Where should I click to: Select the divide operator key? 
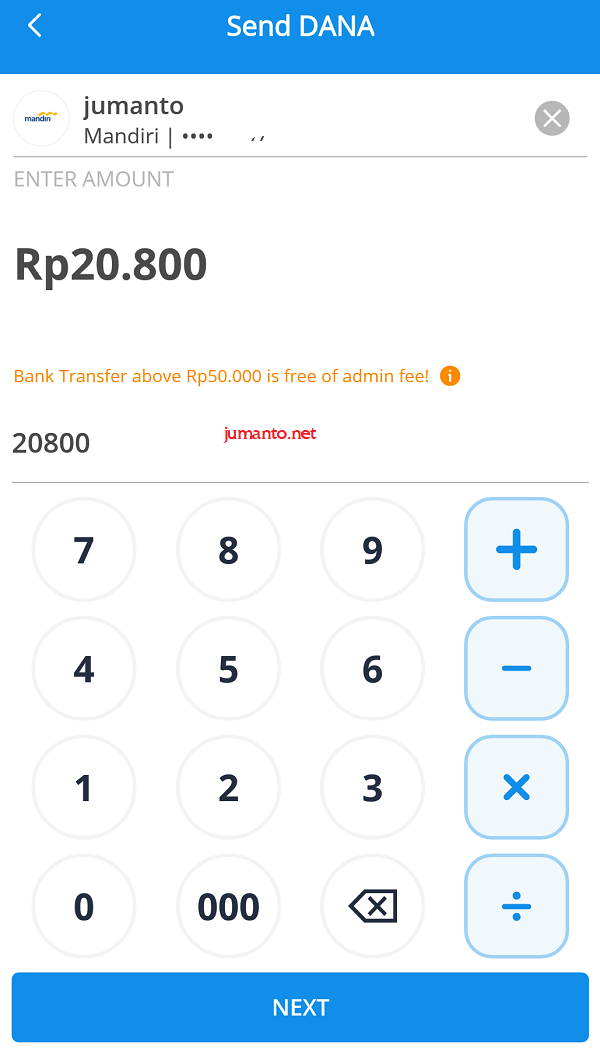click(x=516, y=906)
